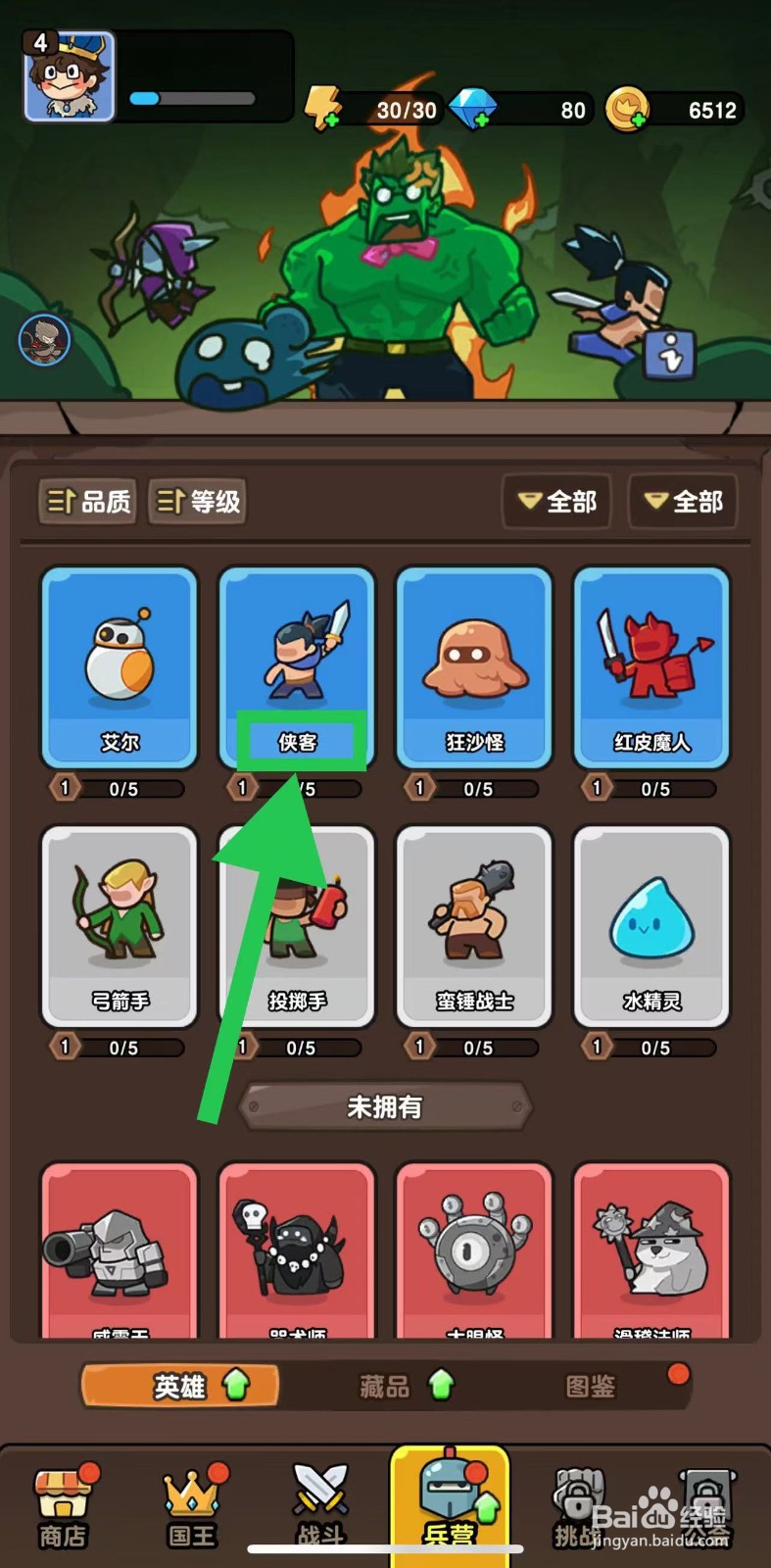This screenshot has height=1568, width=771.
Task: Tap the small ninja avatar on battle scene
Action: pos(43,340)
